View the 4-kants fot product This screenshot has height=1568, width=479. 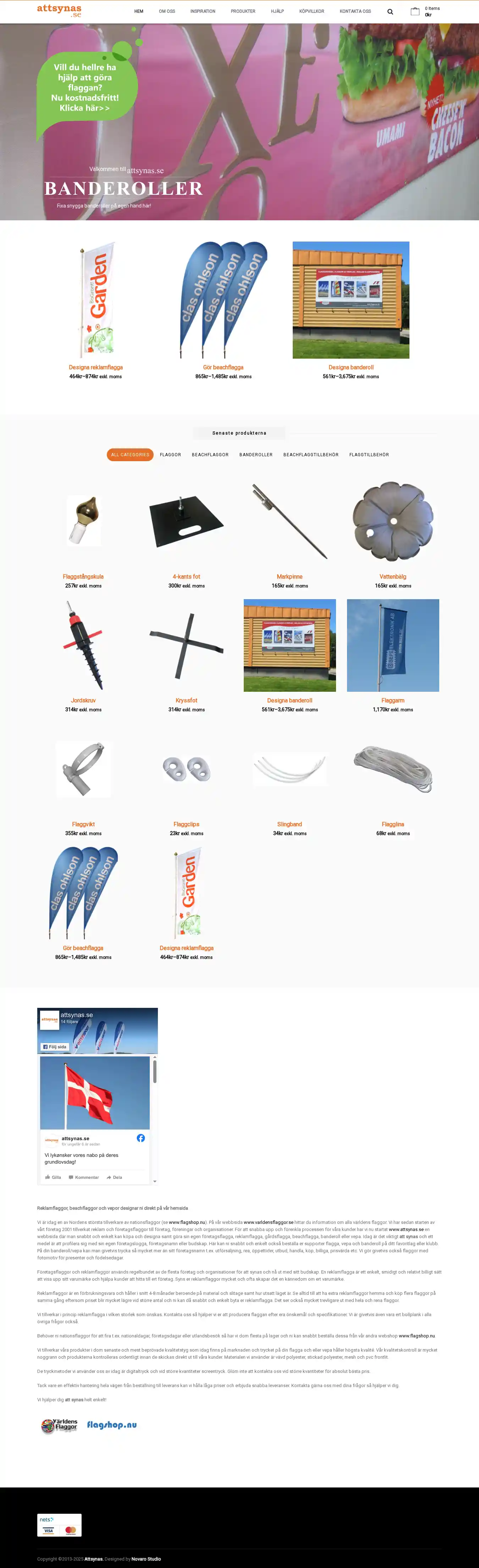186,576
